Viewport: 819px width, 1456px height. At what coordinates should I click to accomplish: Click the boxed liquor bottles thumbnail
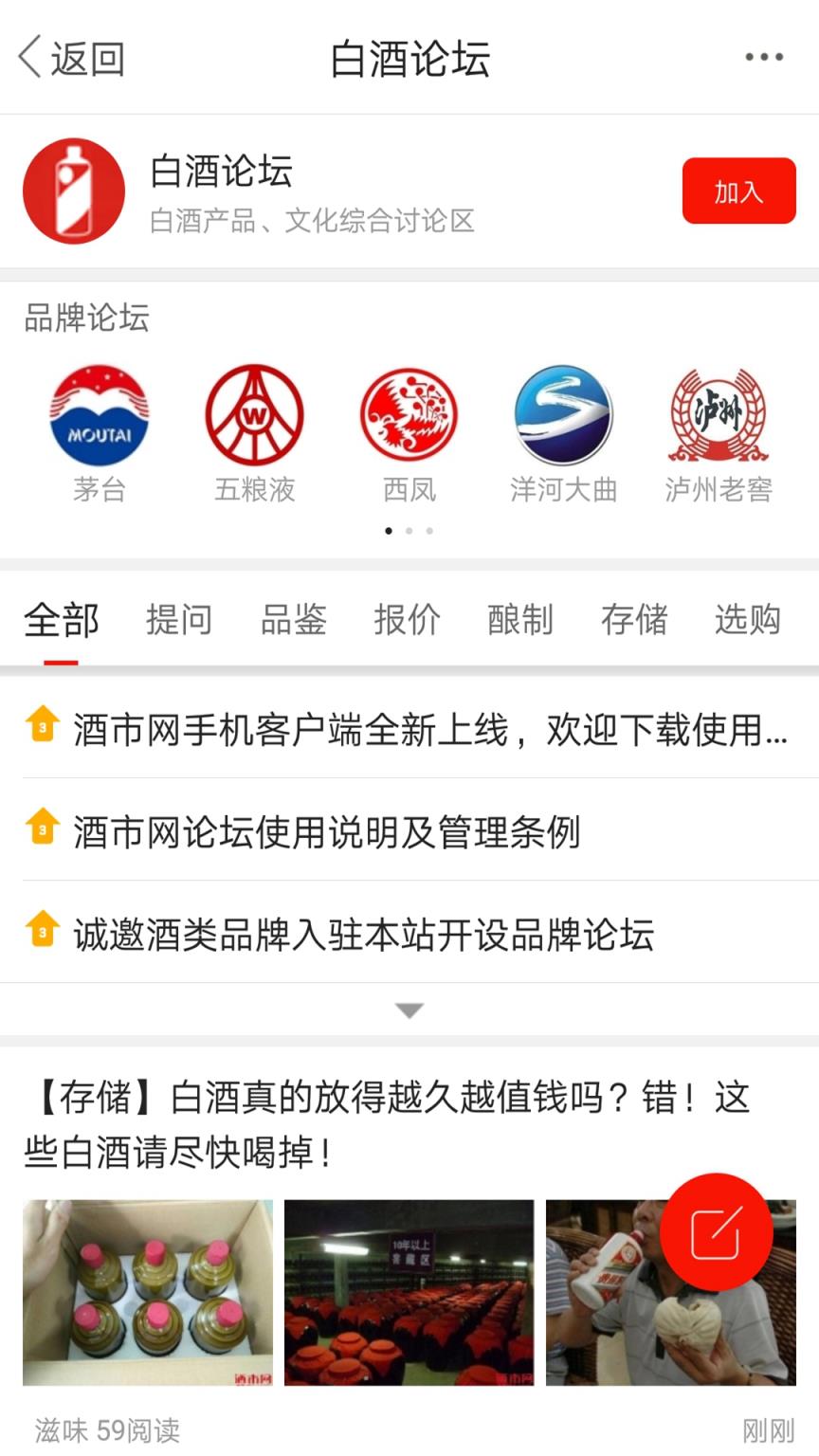pos(147,1291)
